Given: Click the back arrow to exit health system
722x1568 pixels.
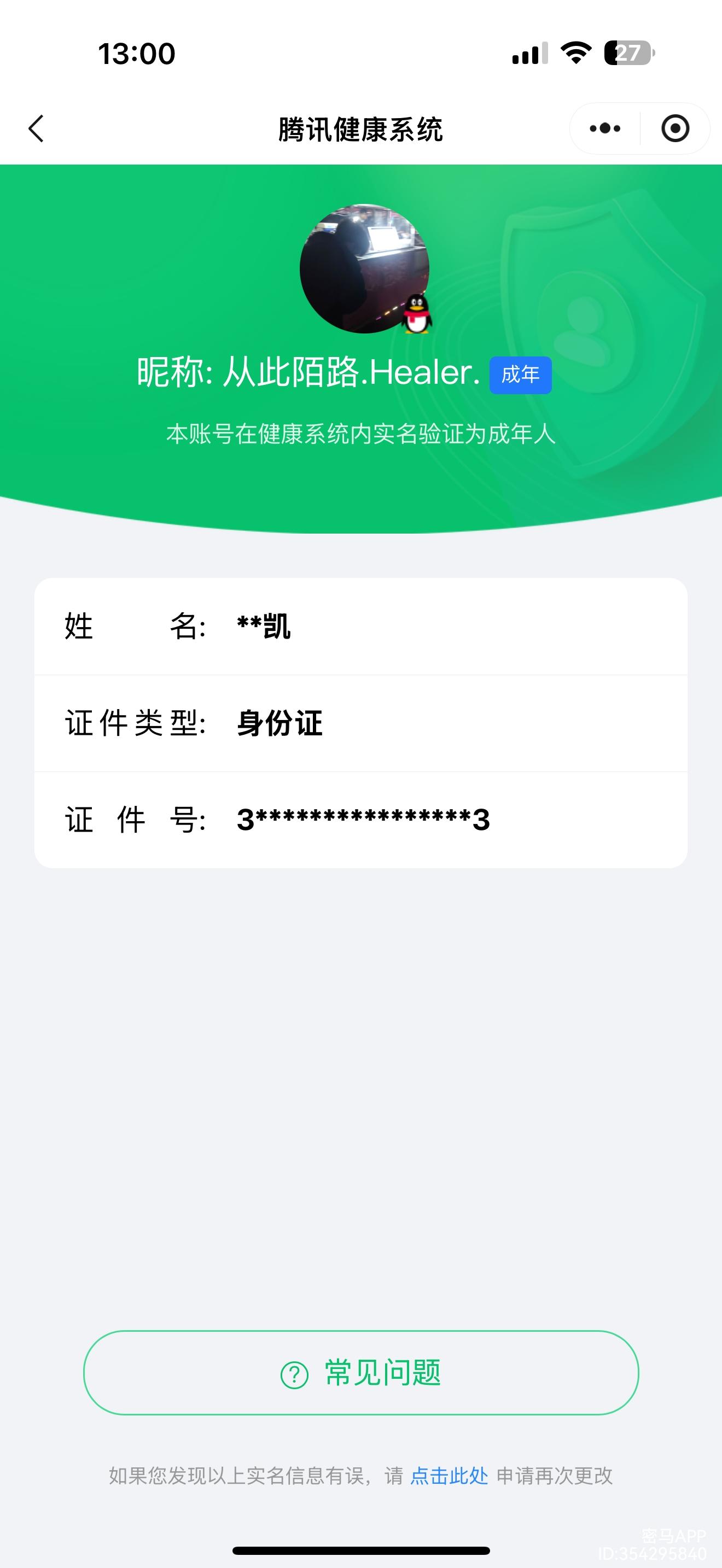Looking at the screenshot, I should (37, 128).
